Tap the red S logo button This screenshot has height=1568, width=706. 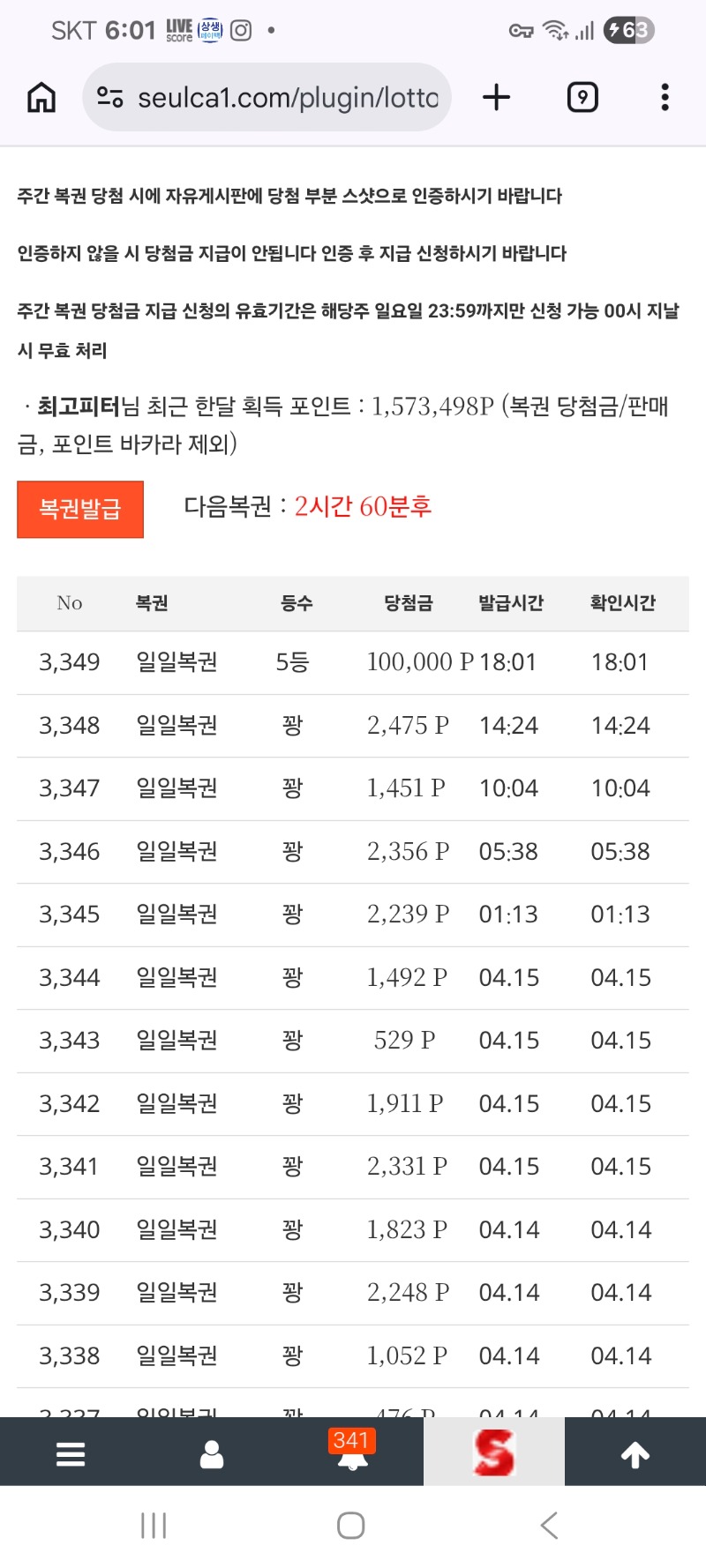tap(494, 1452)
